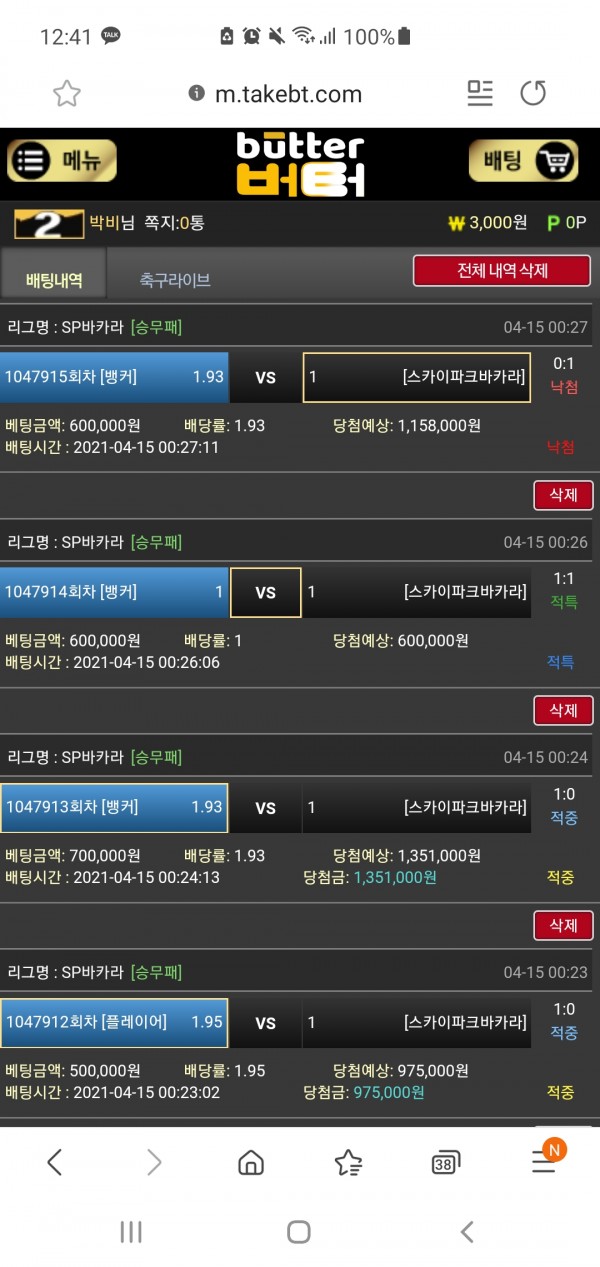Image resolution: width=600 pixels, height=1267 pixels.
Task: Go to browser home page
Action: [251, 1162]
